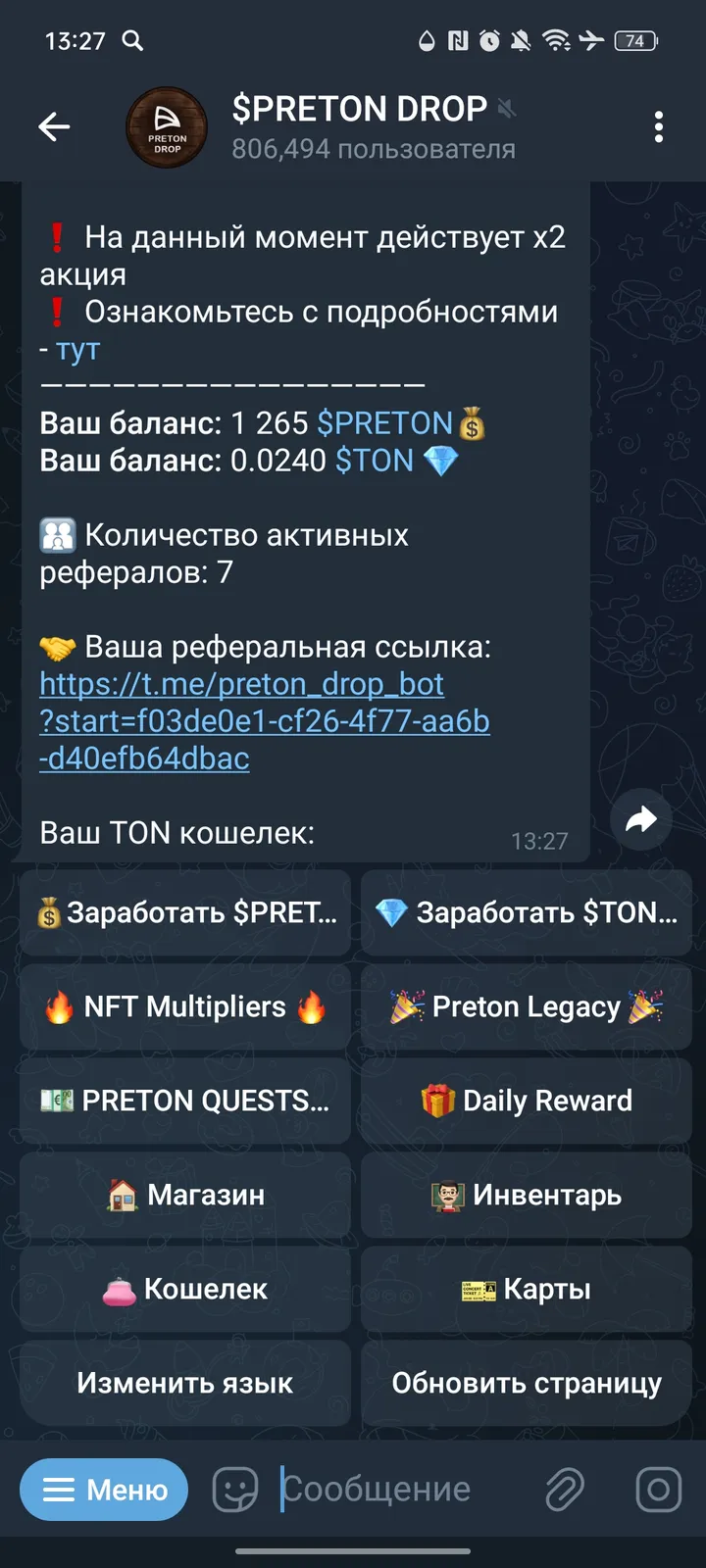
Task: Open chat options via the three-dot icon
Action: (660, 125)
